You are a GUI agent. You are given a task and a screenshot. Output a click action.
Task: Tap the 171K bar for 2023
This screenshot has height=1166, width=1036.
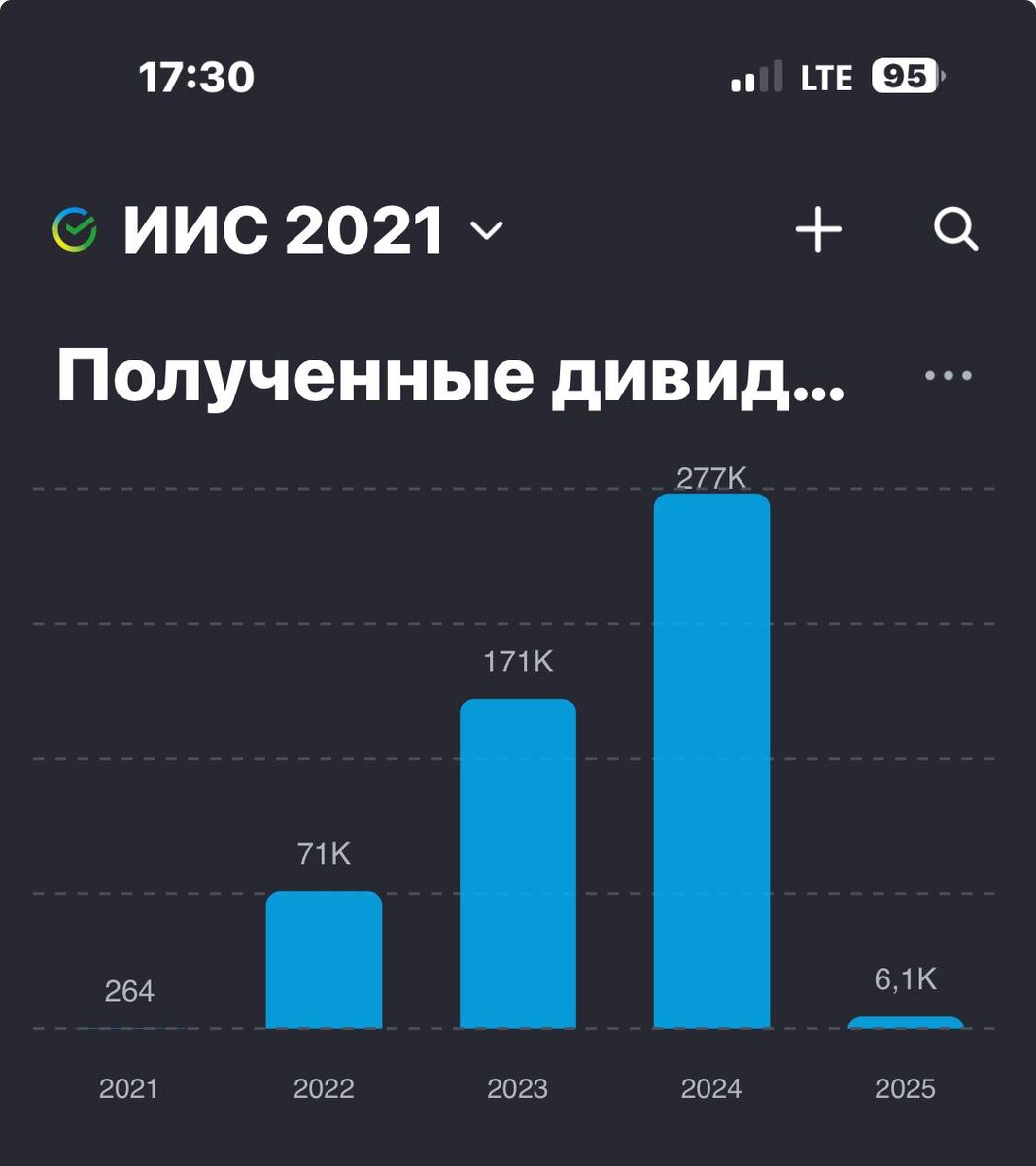pos(518,860)
